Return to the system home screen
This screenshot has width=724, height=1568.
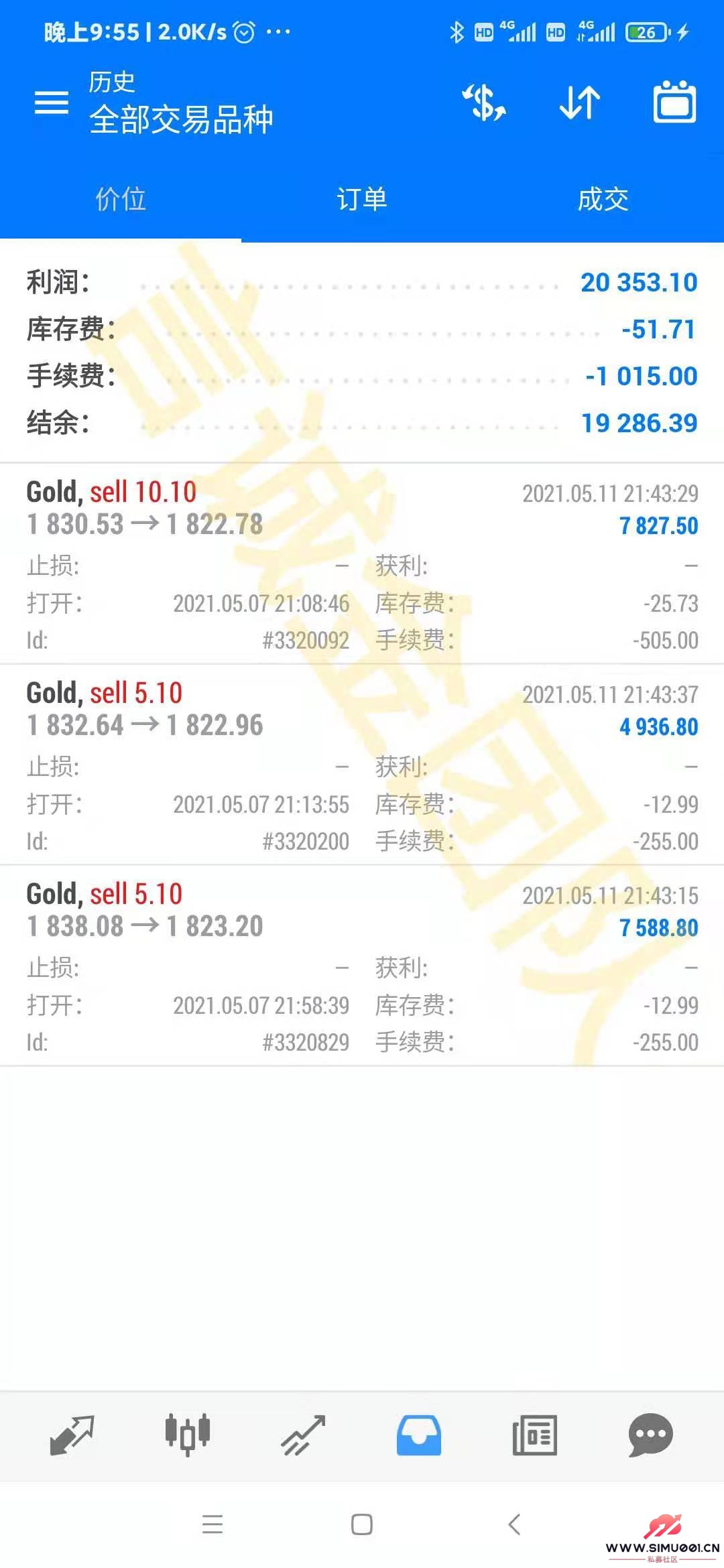coord(362,1524)
